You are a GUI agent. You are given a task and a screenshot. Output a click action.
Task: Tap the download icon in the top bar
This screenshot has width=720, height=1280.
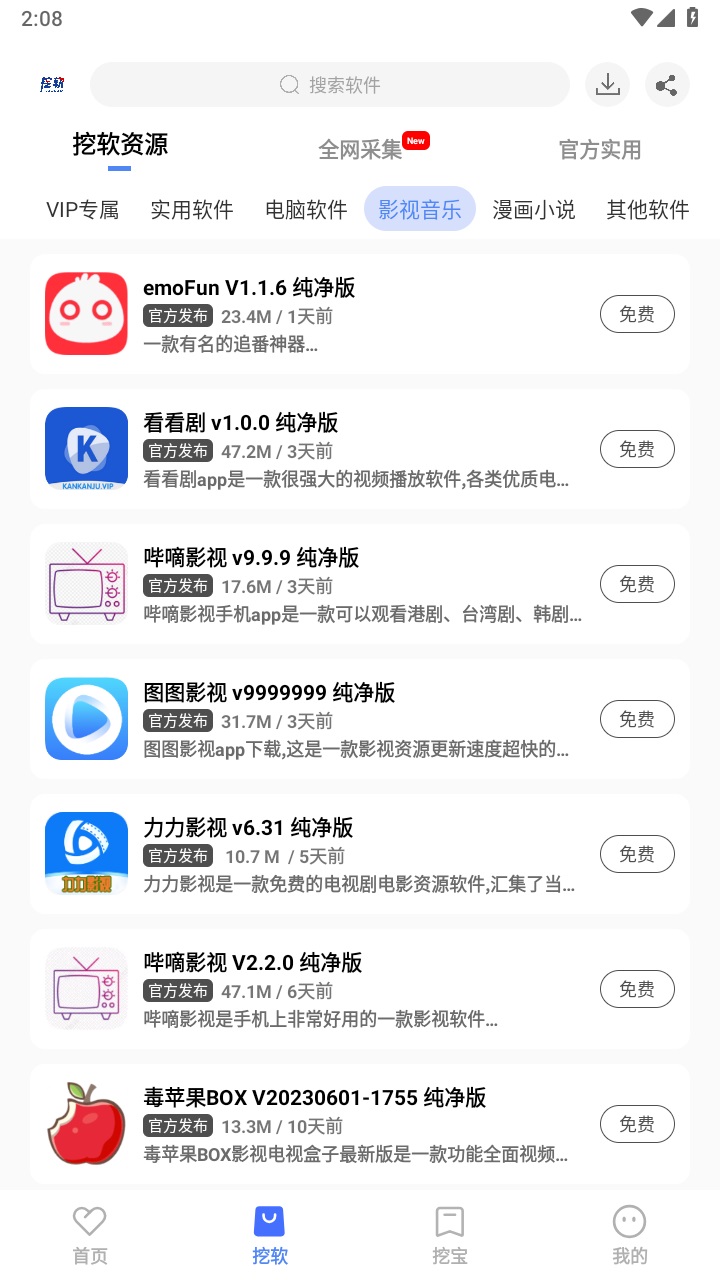(607, 85)
